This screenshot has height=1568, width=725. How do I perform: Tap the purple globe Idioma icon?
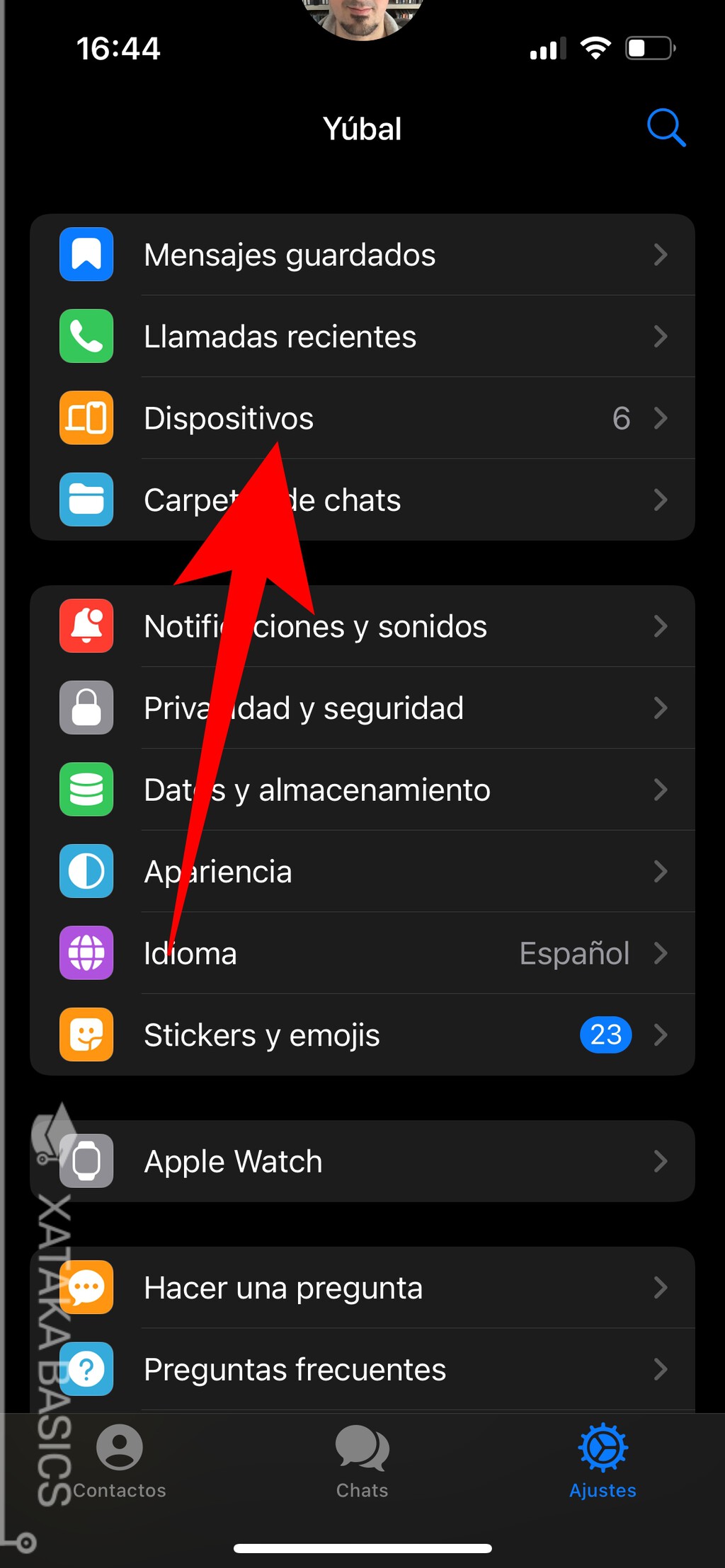click(86, 953)
